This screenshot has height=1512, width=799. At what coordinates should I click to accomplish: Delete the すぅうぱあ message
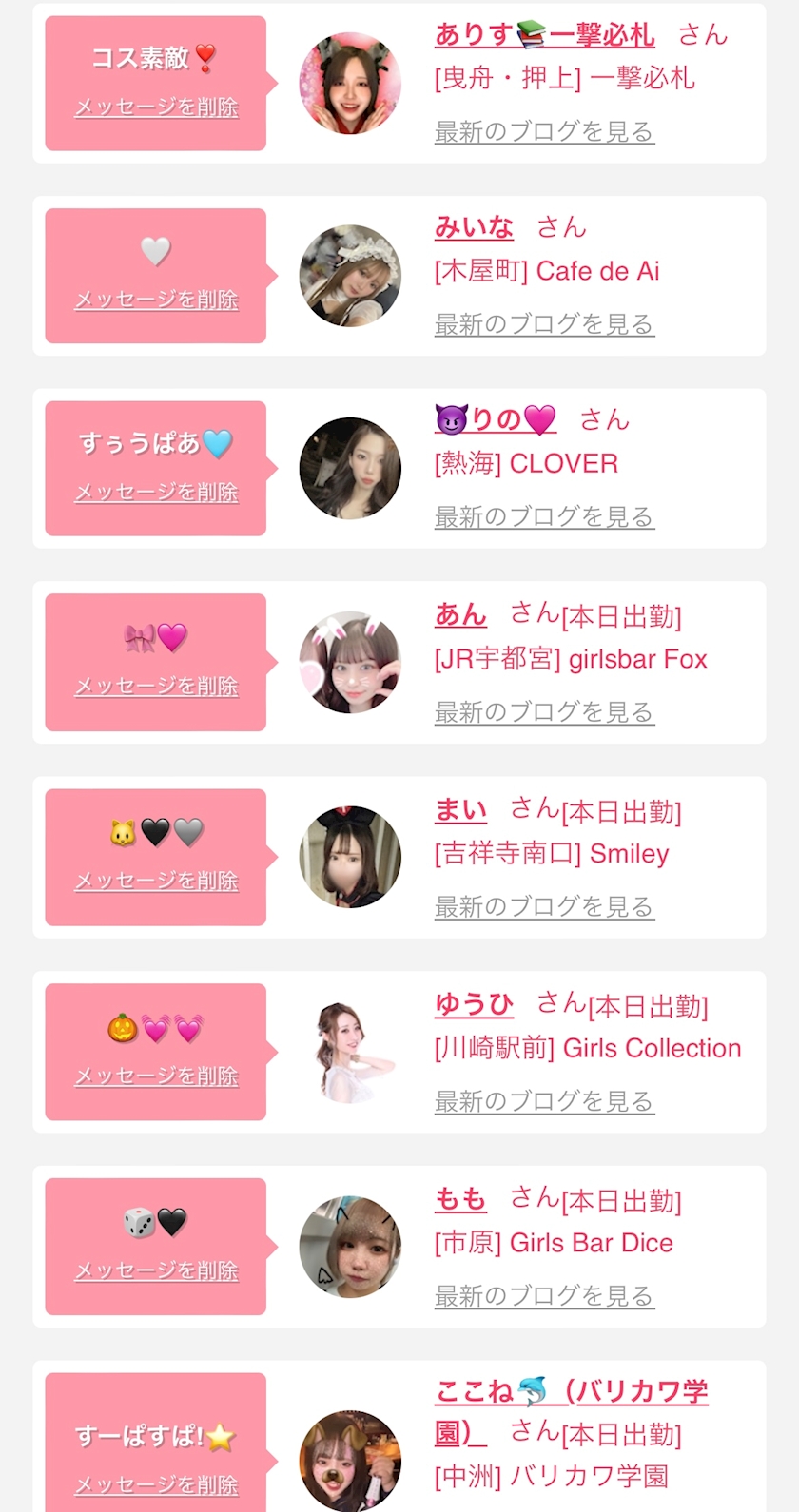(156, 493)
